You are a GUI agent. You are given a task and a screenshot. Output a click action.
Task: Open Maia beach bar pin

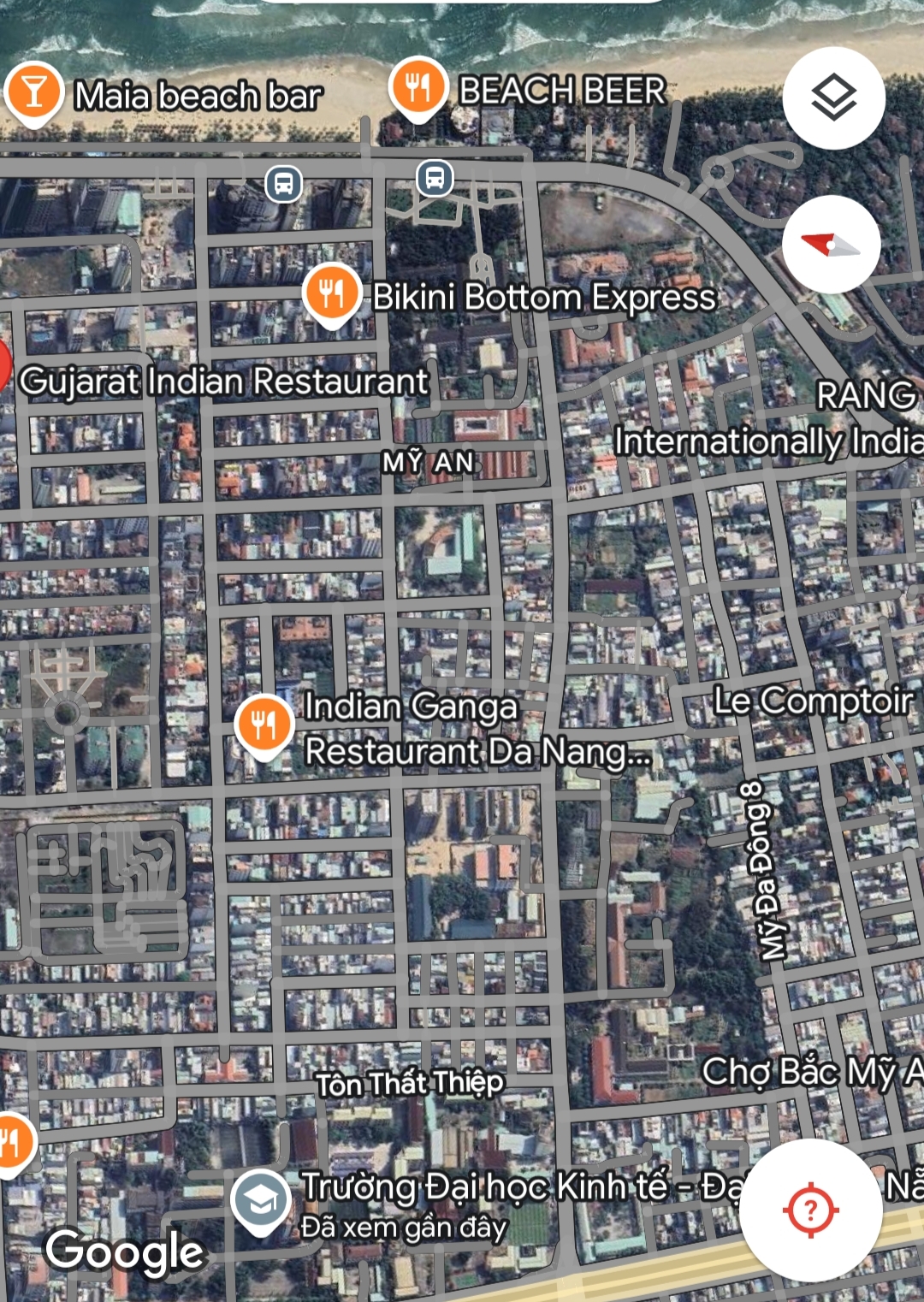pos(34,92)
